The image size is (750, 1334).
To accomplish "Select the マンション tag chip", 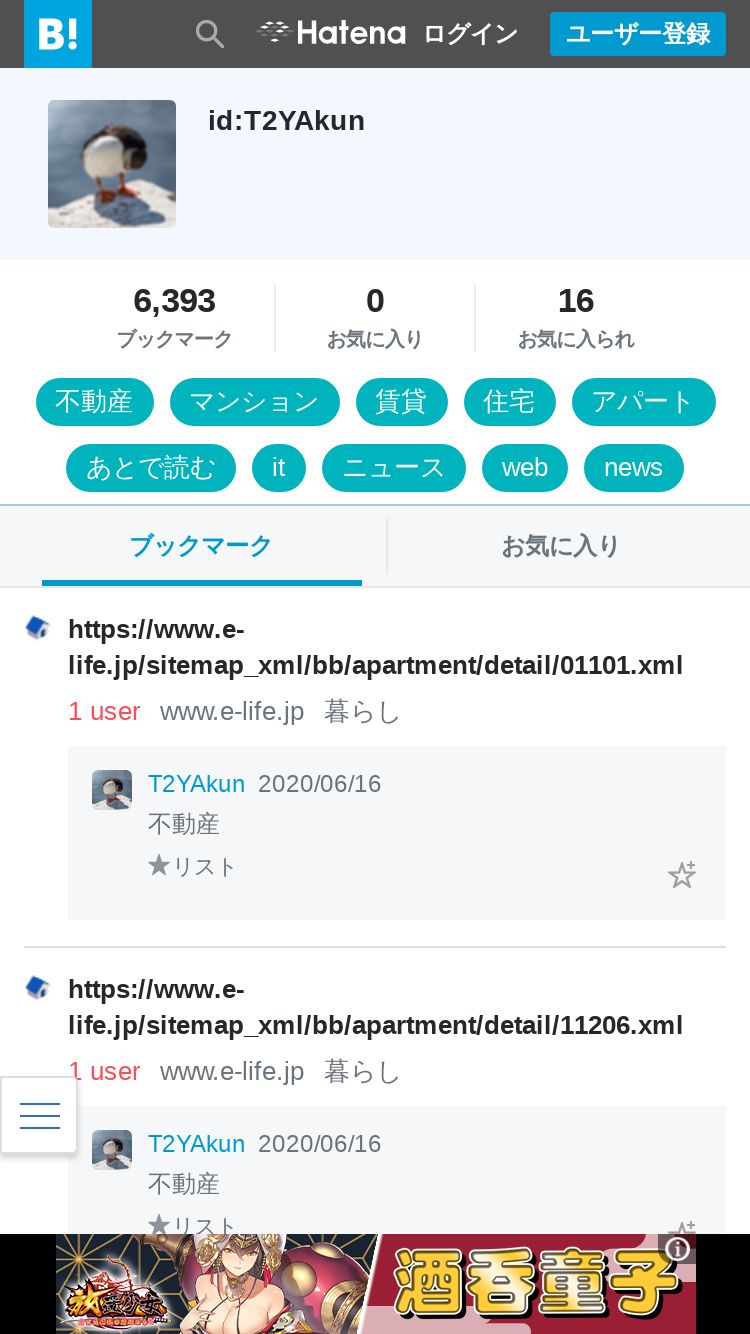I will click(255, 402).
